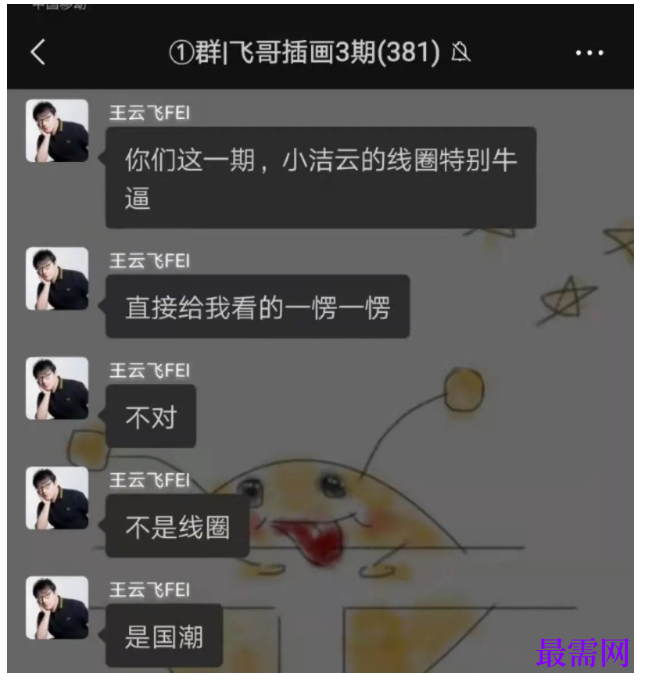
Task: View the profile from the avatar by "直接给我看的一愣一愣"
Action: tap(57, 279)
